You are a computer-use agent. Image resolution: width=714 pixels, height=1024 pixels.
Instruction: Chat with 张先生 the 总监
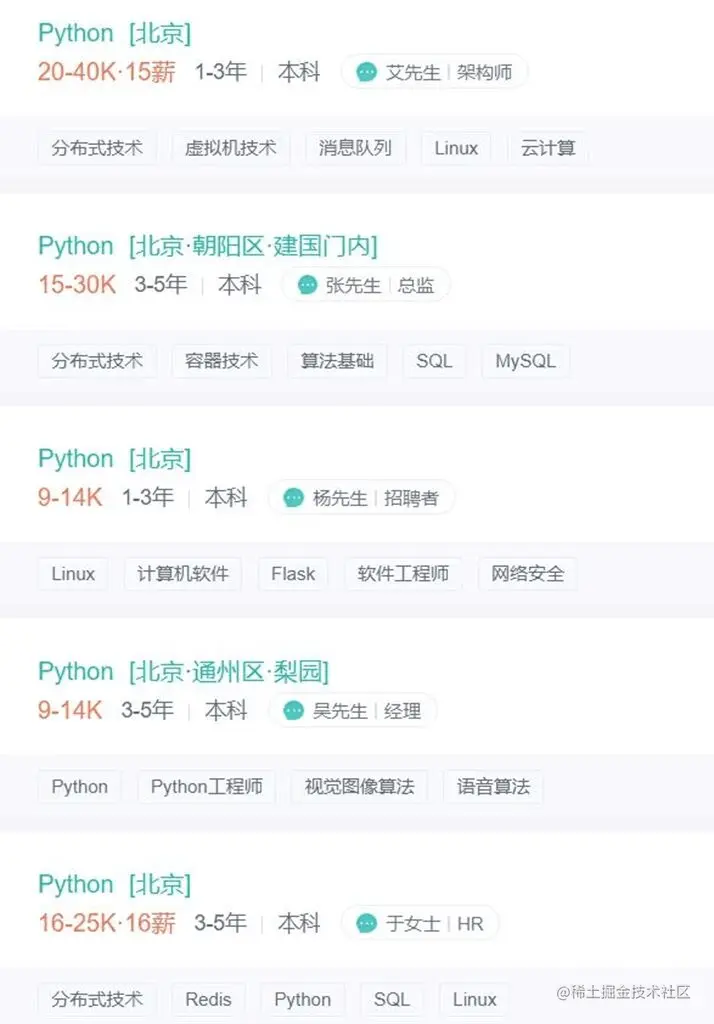366,285
